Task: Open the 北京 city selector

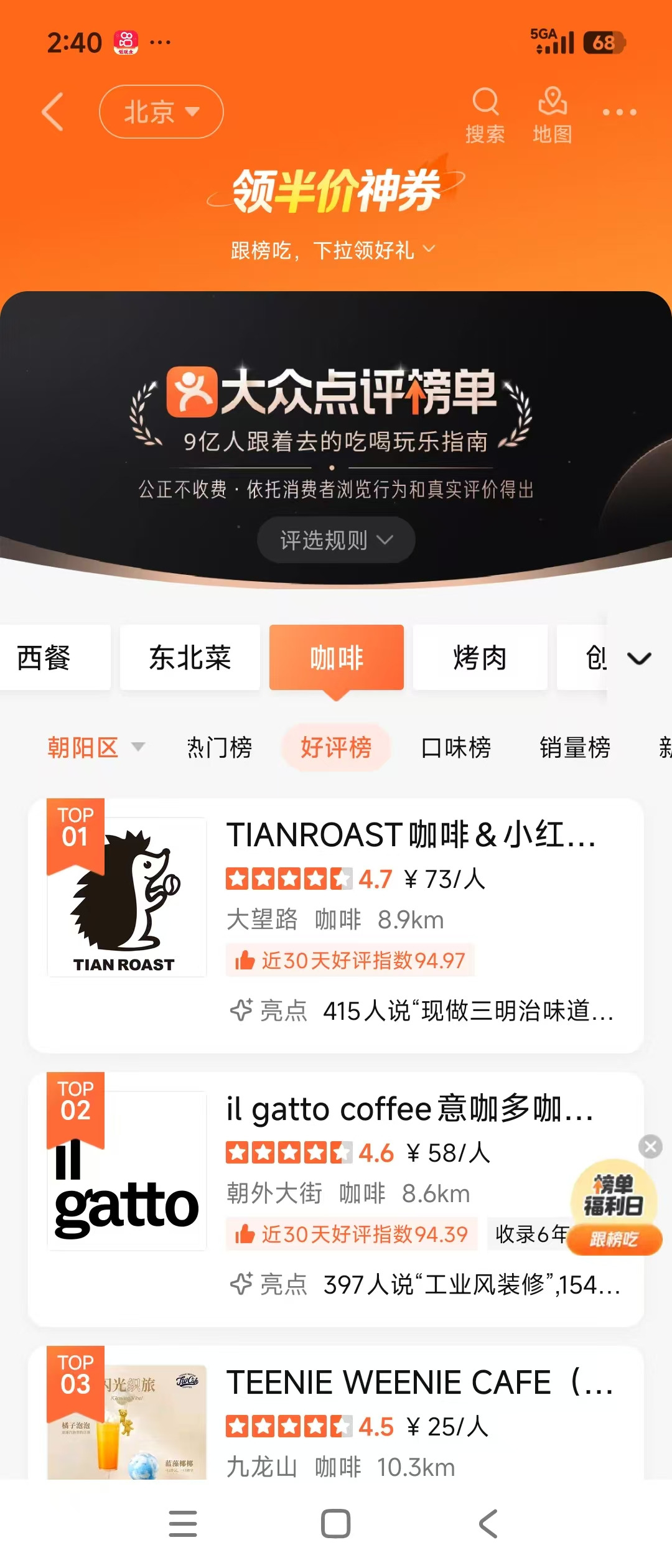Action: (x=161, y=112)
